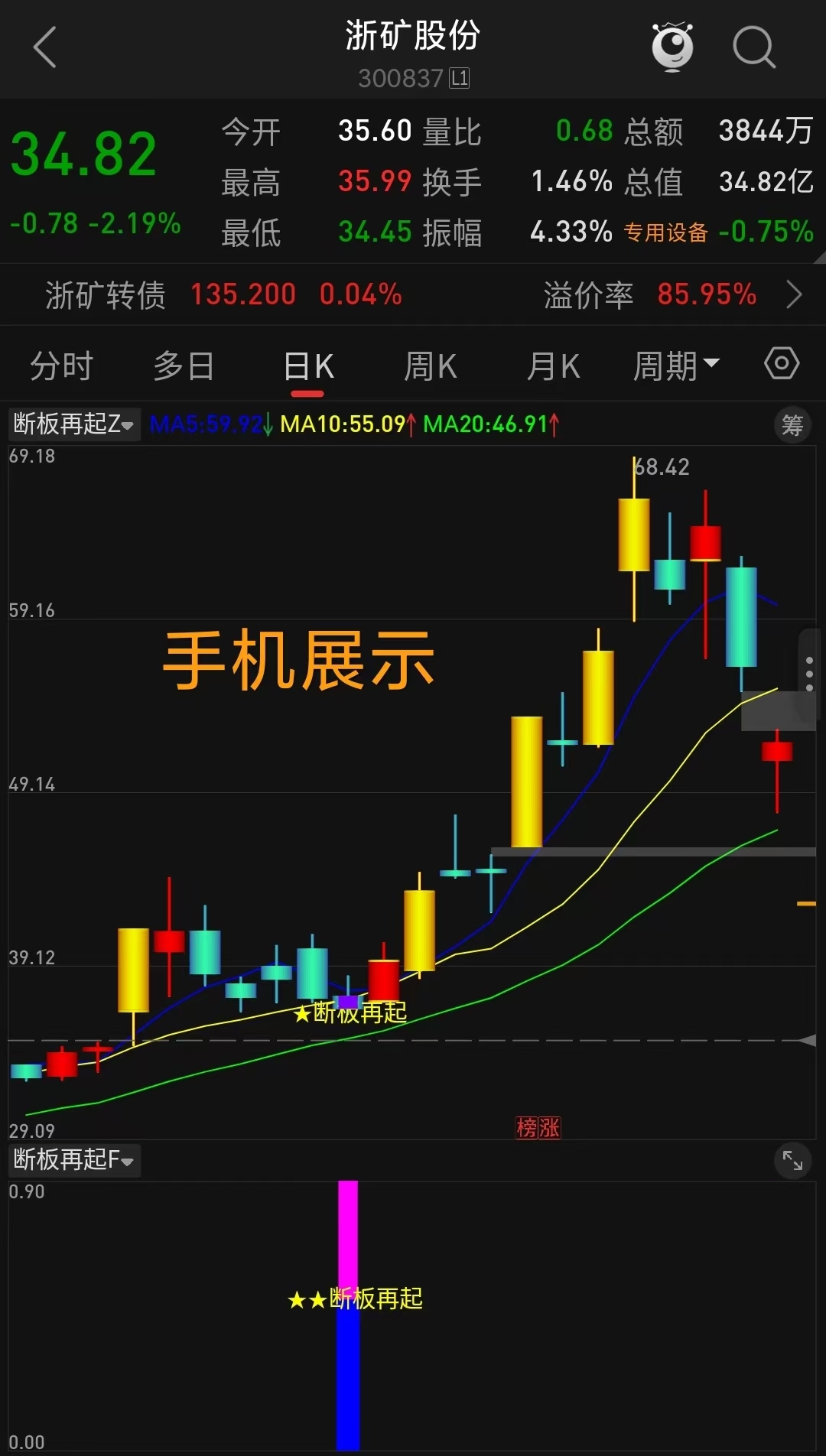Open the 专用设备 sector link
This screenshot has width=826, height=1456.
point(665,232)
